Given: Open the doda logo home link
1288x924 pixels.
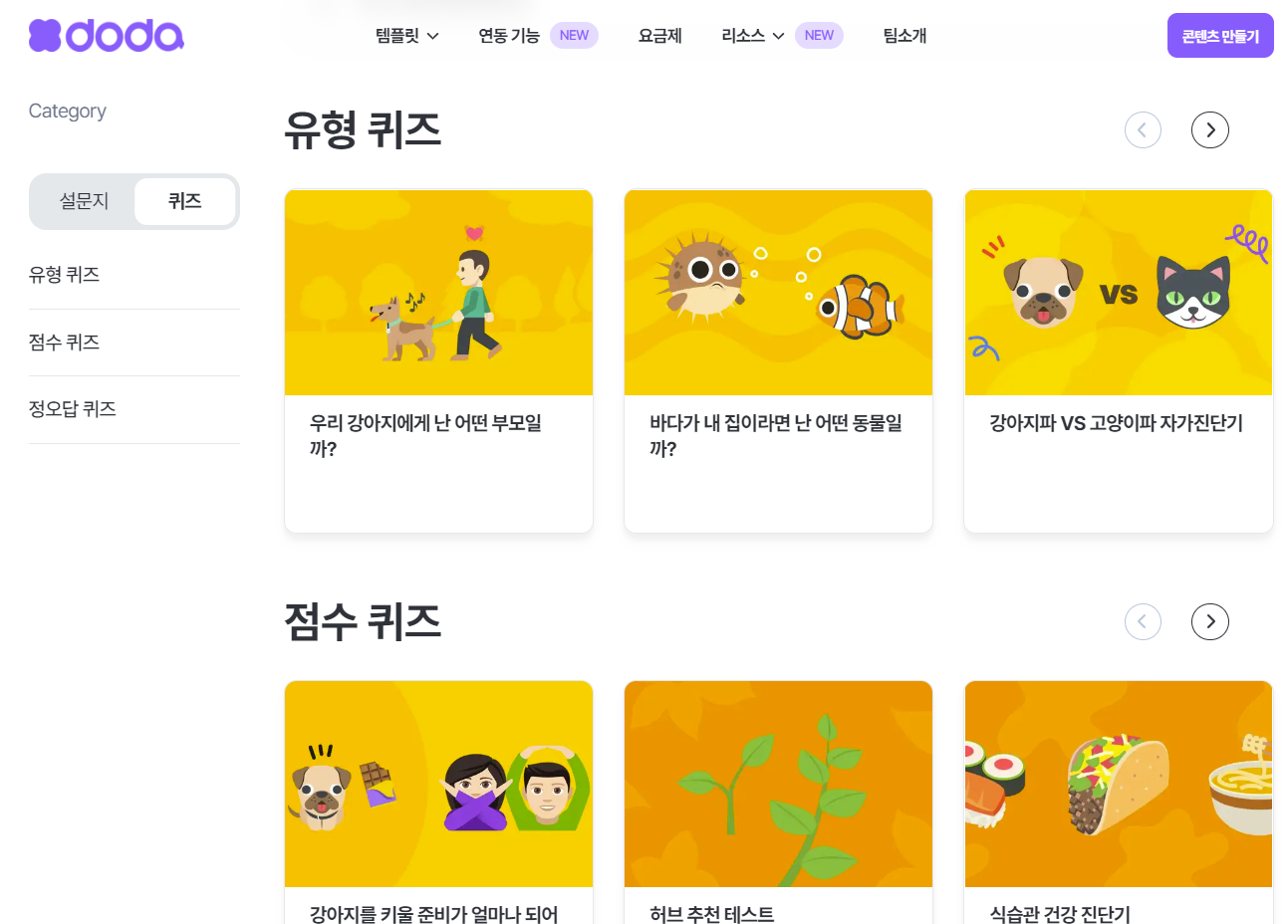Looking at the screenshot, I should pos(106,35).
